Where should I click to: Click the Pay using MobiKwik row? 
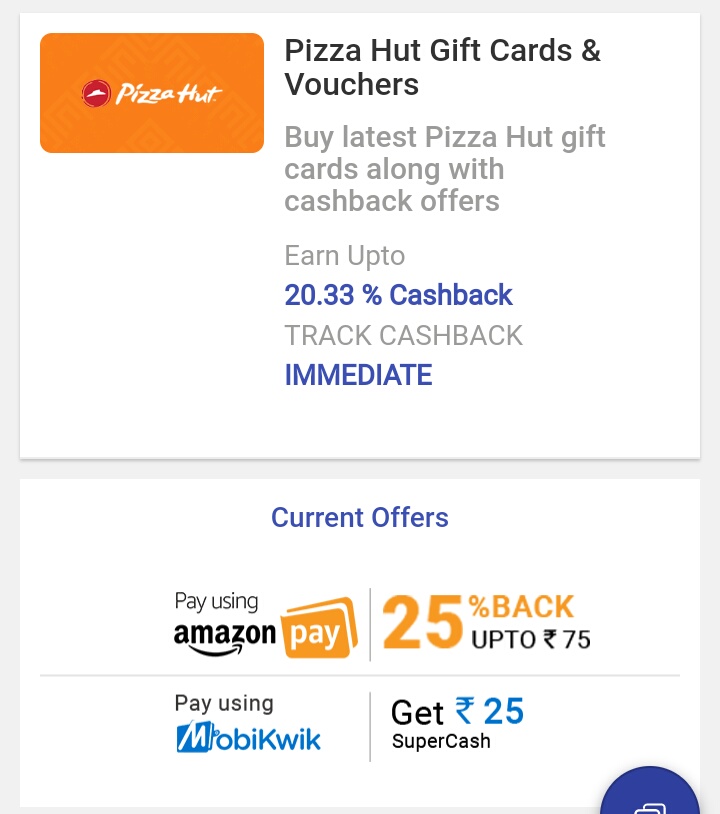click(360, 725)
